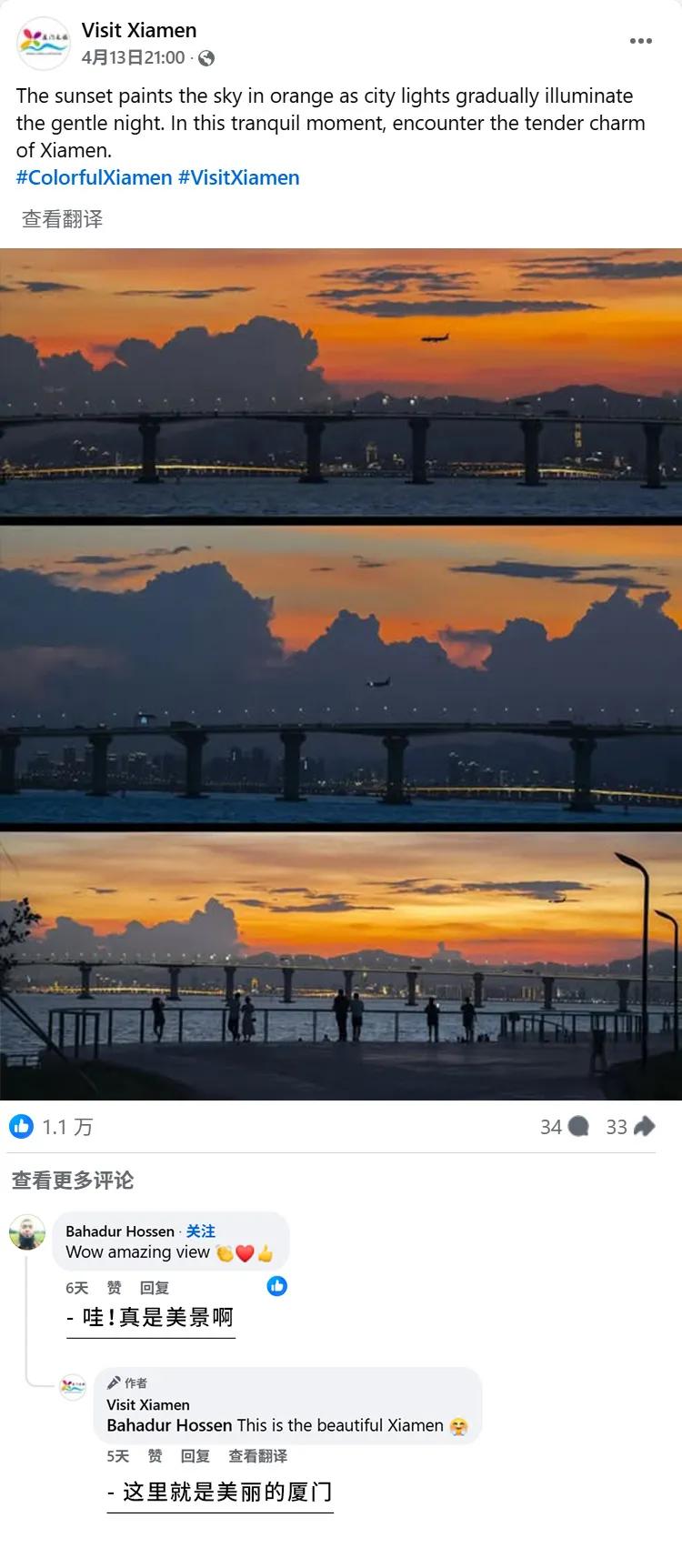Open the post's three-dot overflow menu
Image resolution: width=682 pixels, height=1568 pixels.
pos(640,41)
